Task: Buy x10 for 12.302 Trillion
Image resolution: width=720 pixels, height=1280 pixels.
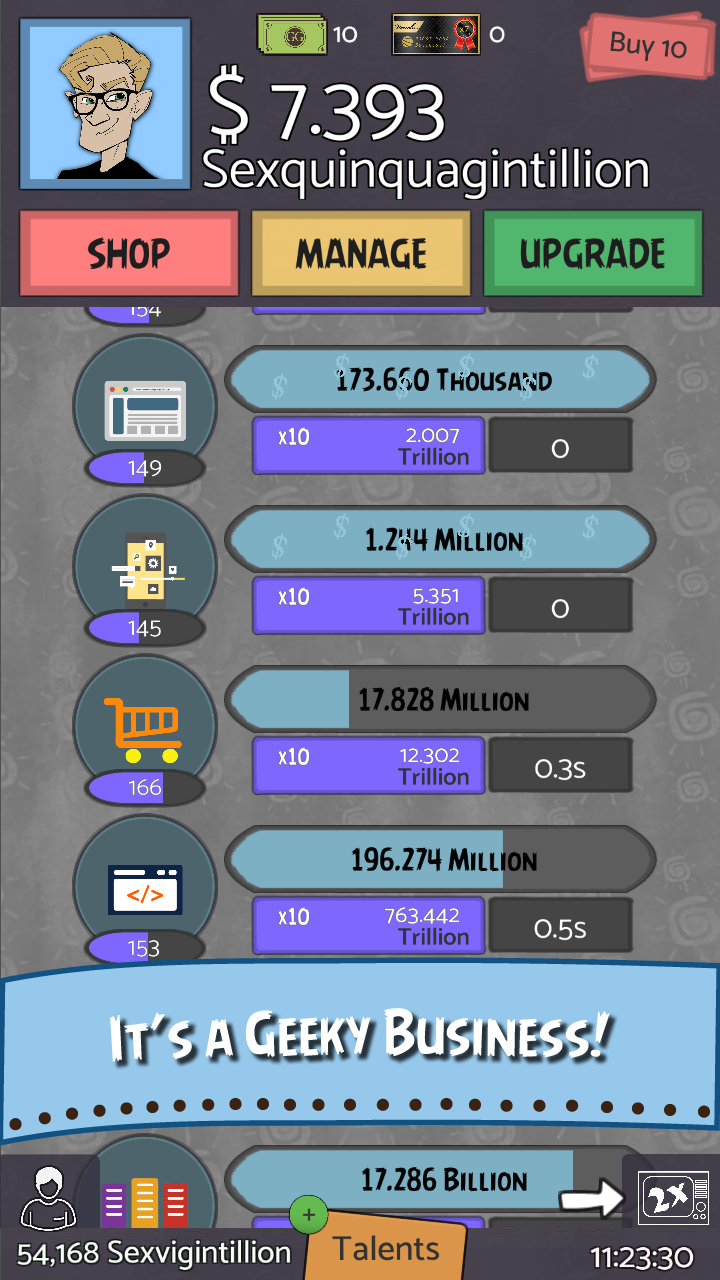Action: (368, 765)
